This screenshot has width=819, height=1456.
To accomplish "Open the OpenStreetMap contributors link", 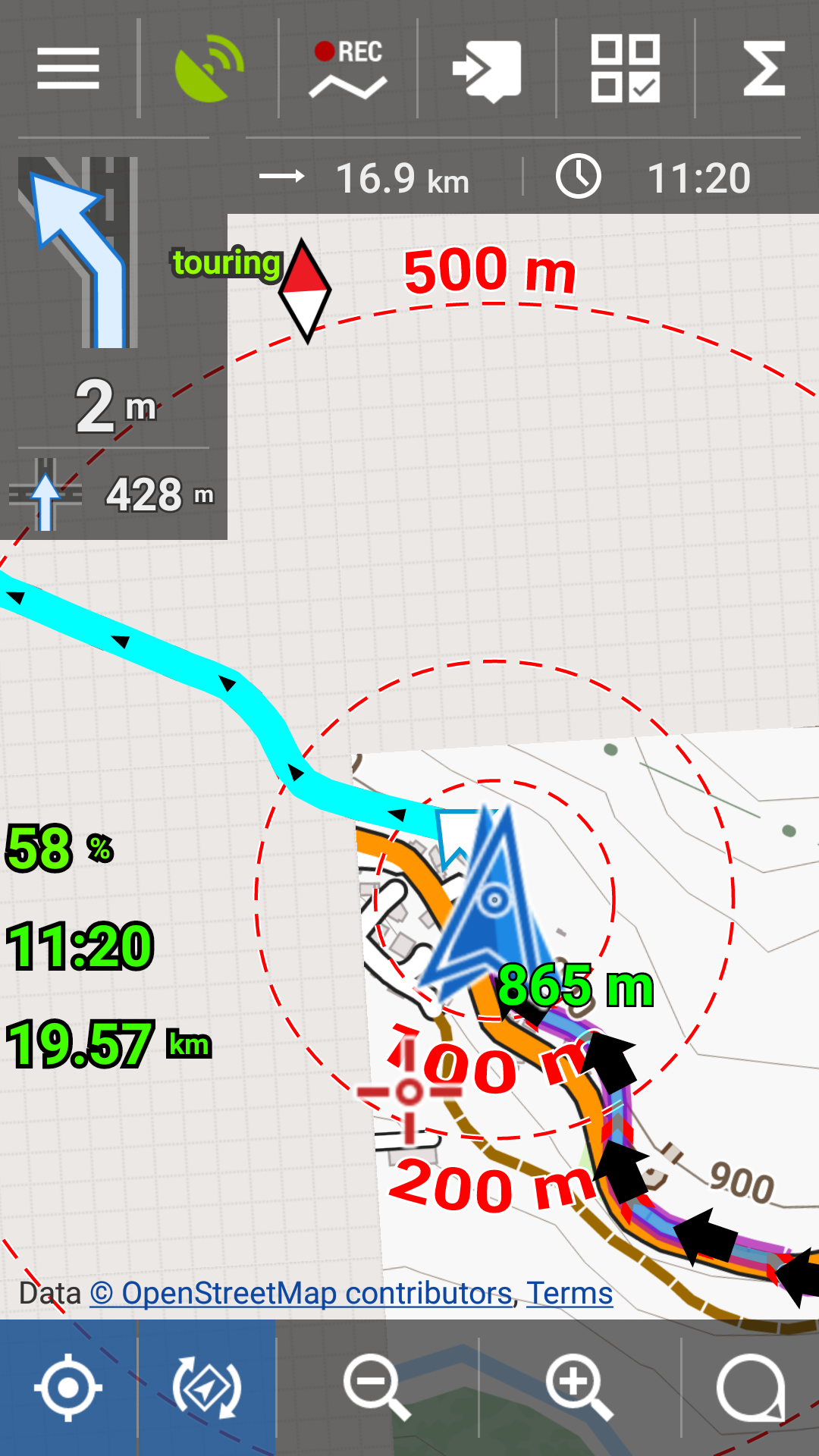I will pos(302,1293).
